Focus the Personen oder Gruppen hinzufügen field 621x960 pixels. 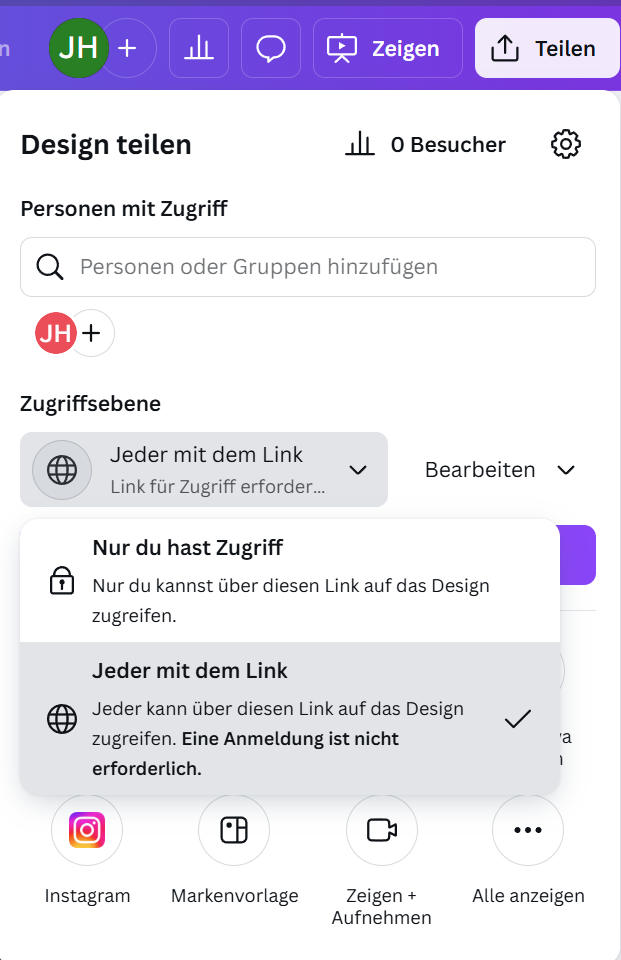[308, 267]
